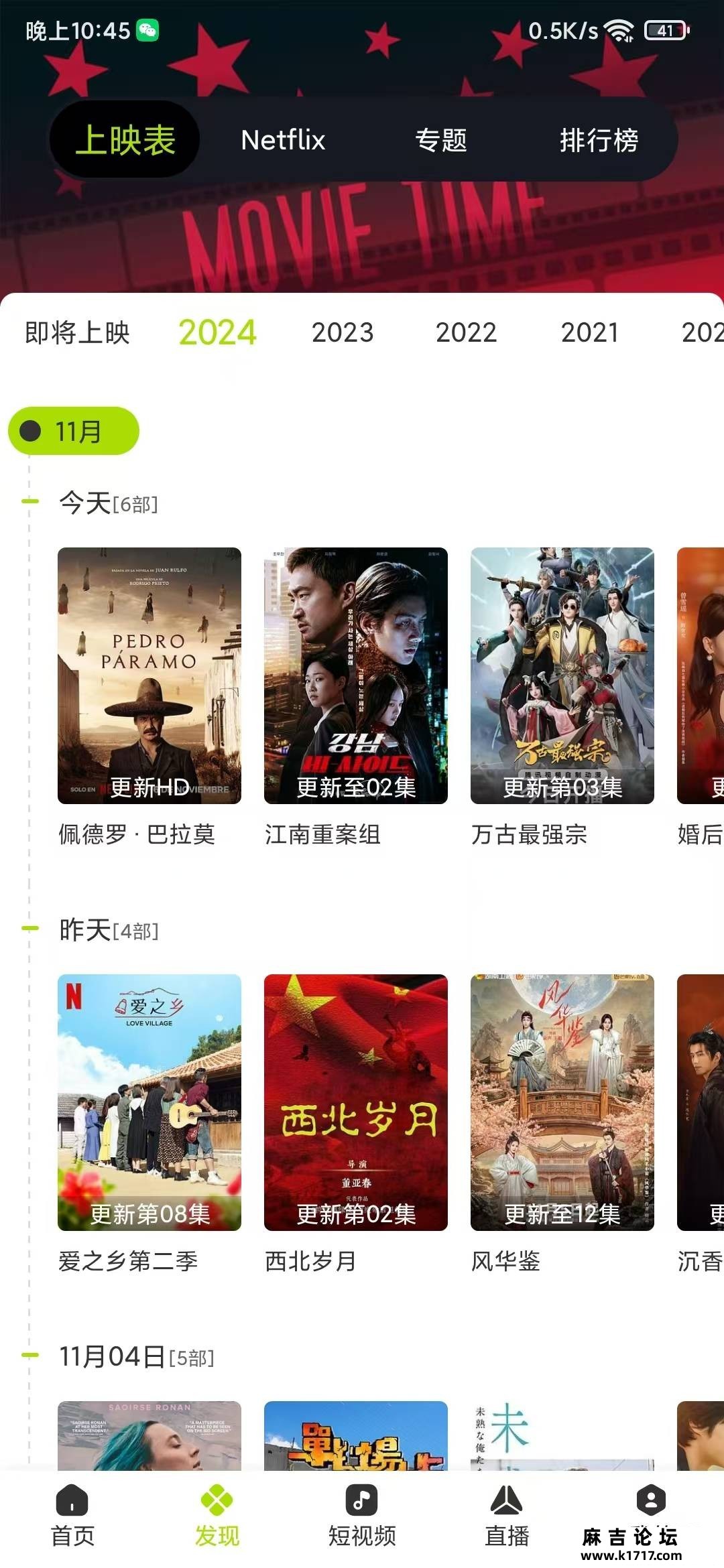Go to the 首页 tab

tap(72, 1514)
